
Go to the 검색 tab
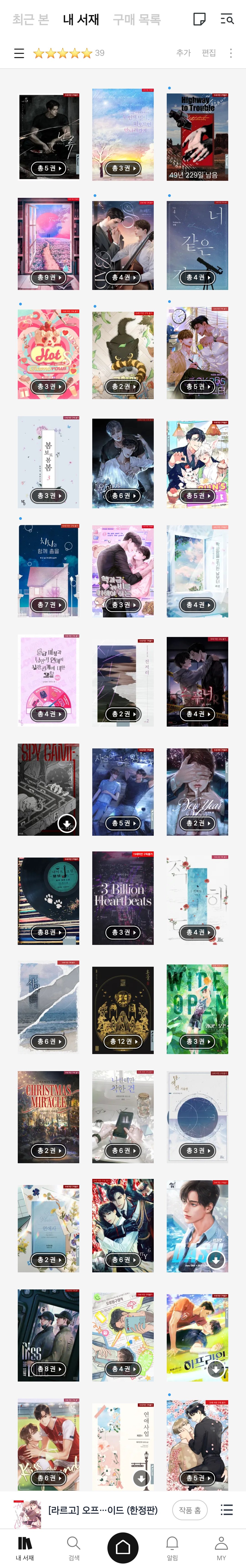pos(74,1547)
